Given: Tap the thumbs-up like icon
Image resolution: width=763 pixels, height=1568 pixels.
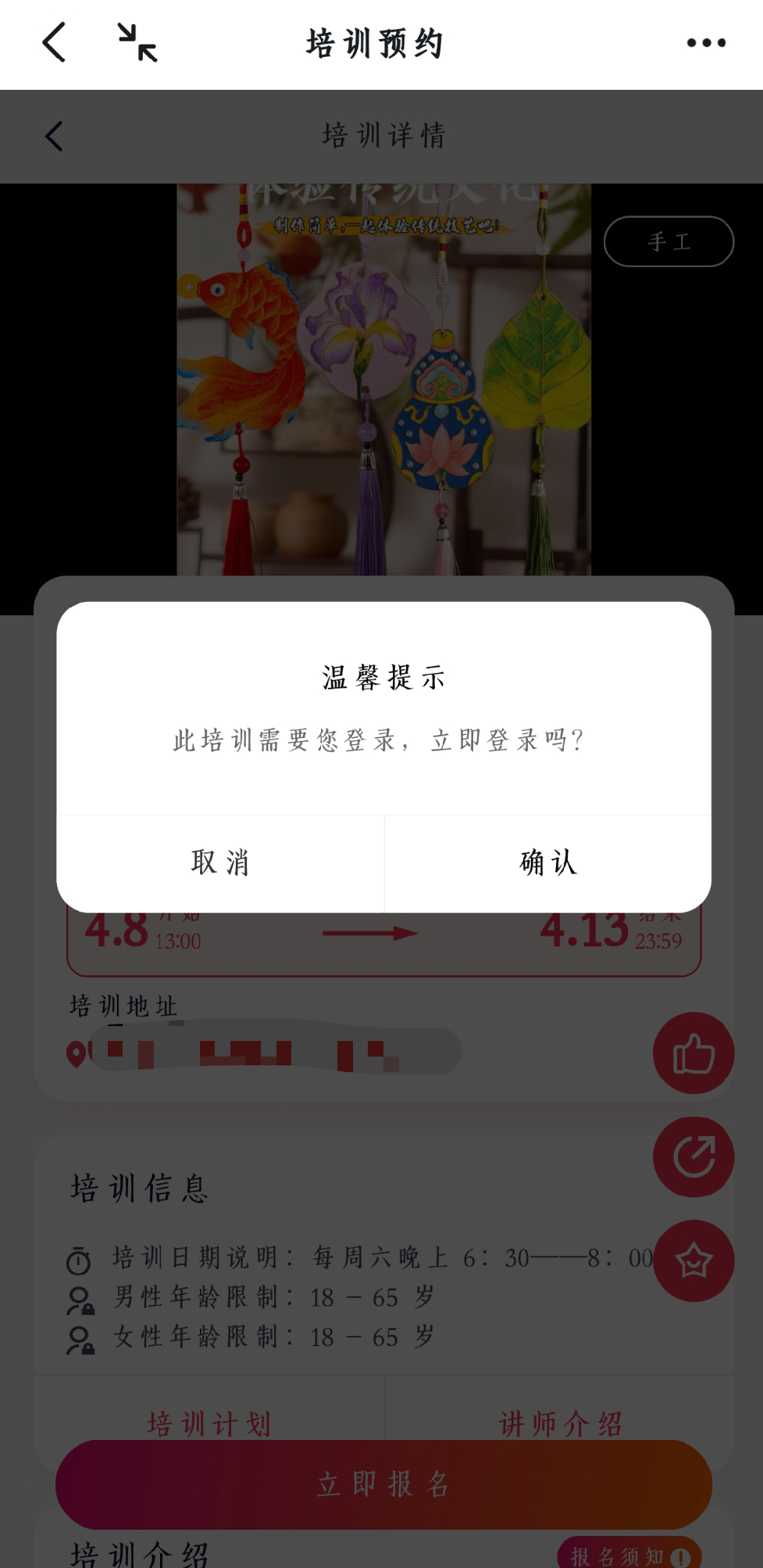Looking at the screenshot, I should [693, 1053].
